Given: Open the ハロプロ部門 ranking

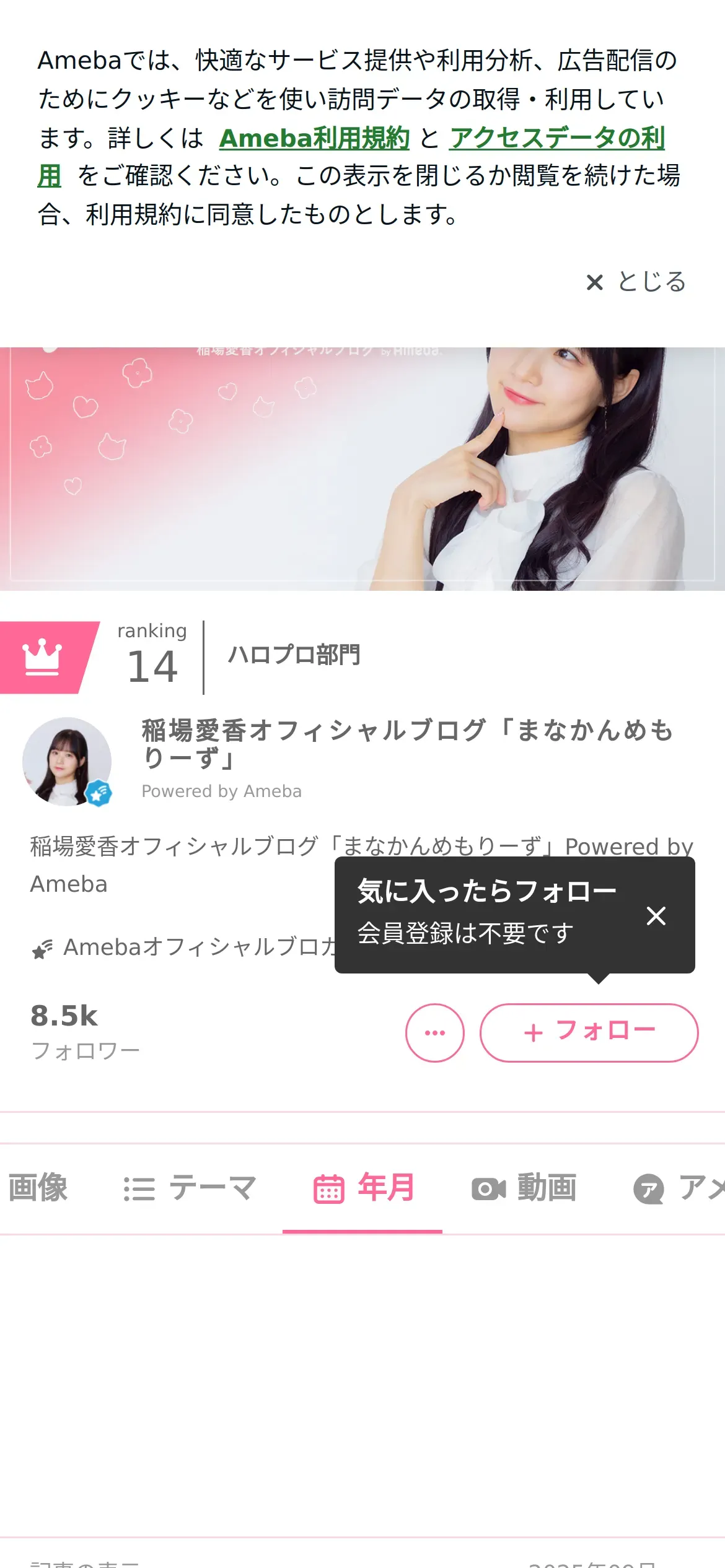Looking at the screenshot, I should 294,655.
